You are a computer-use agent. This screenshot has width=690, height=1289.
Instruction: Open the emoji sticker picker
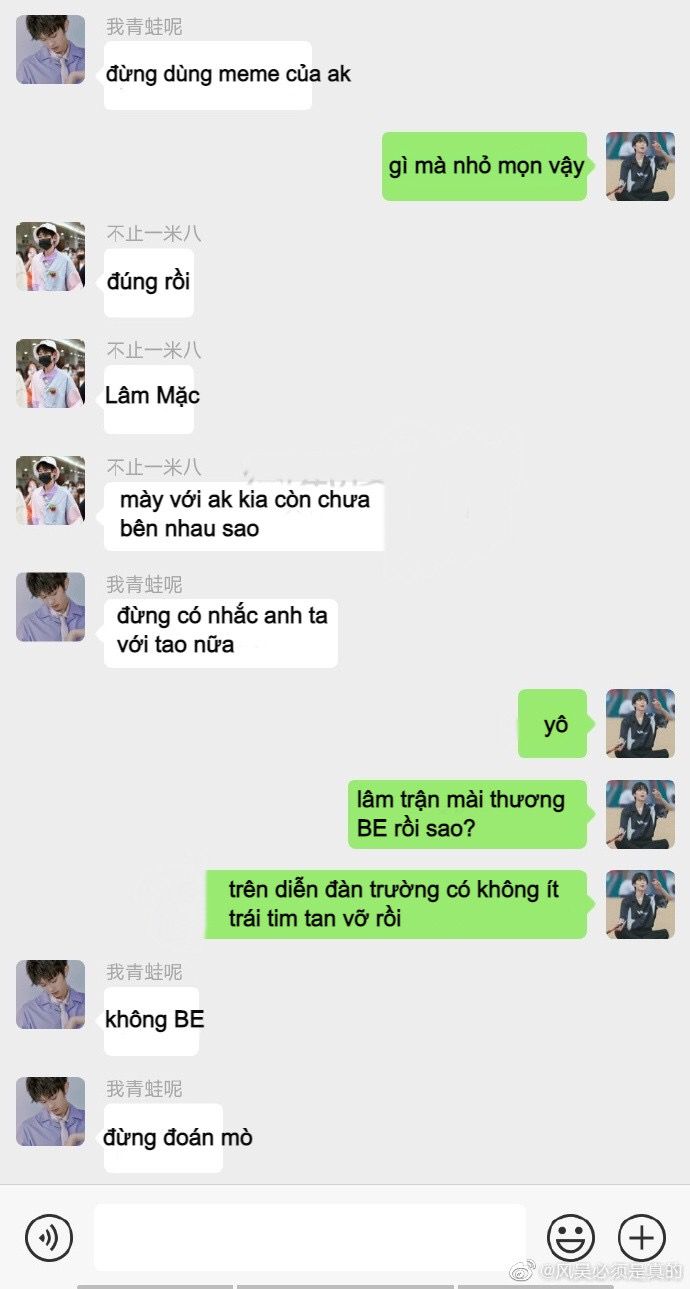571,1238
